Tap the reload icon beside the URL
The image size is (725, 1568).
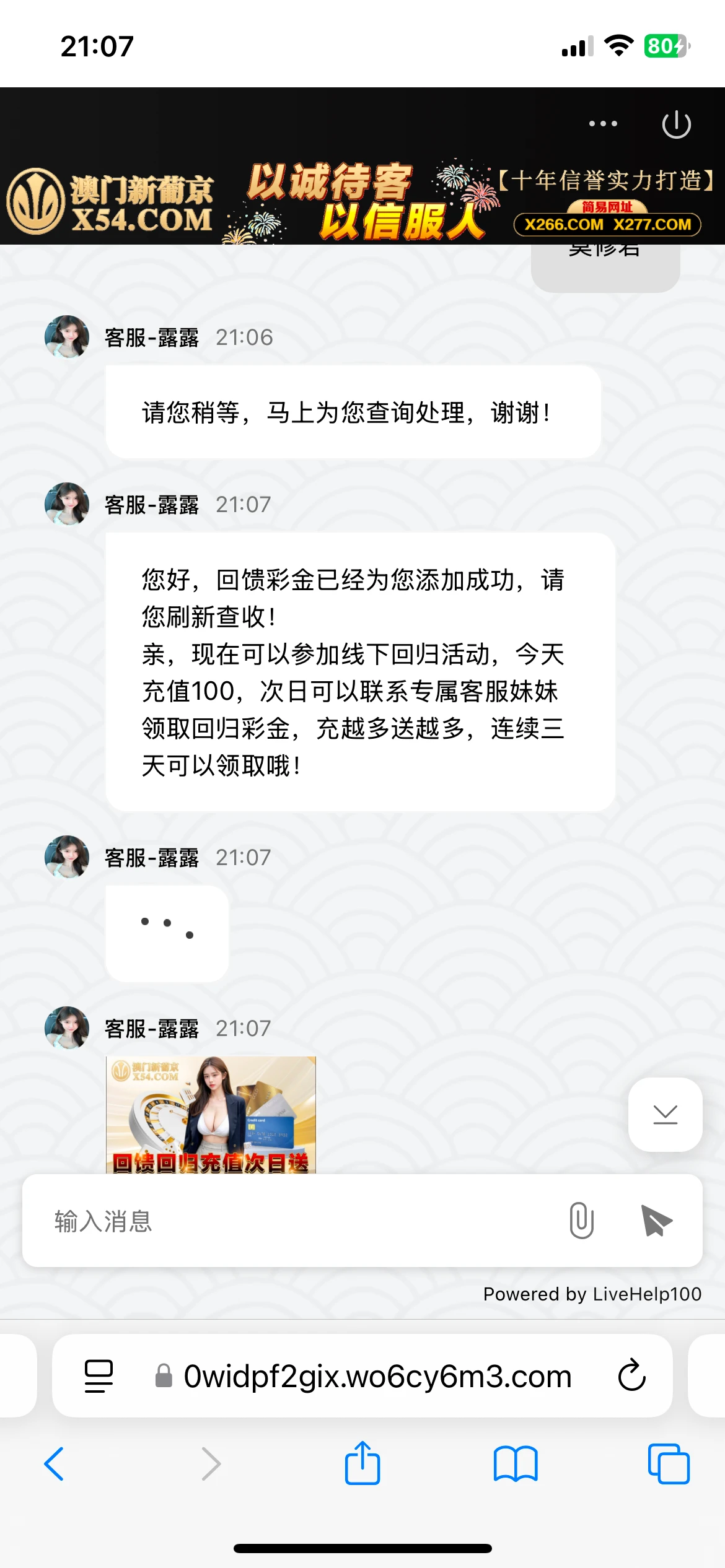point(632,1376)
